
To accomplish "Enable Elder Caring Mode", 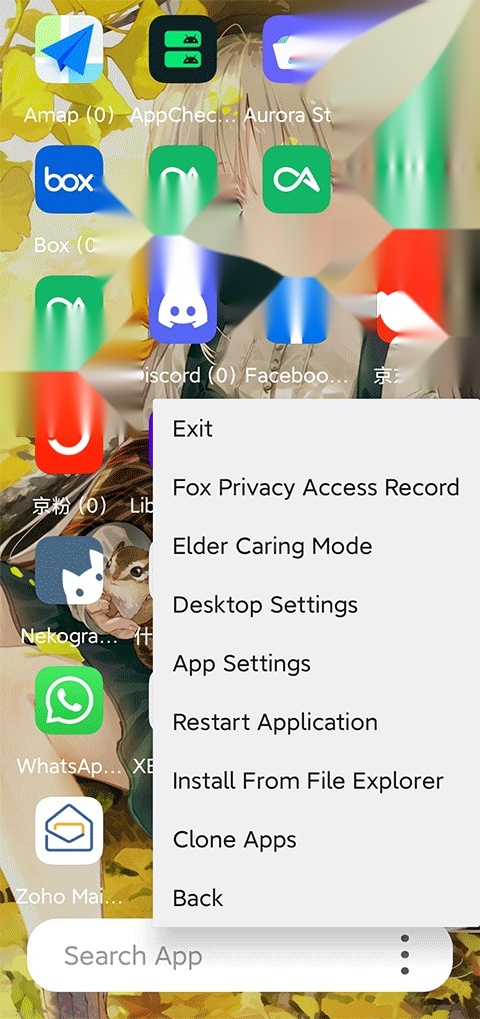I will 316,546.
